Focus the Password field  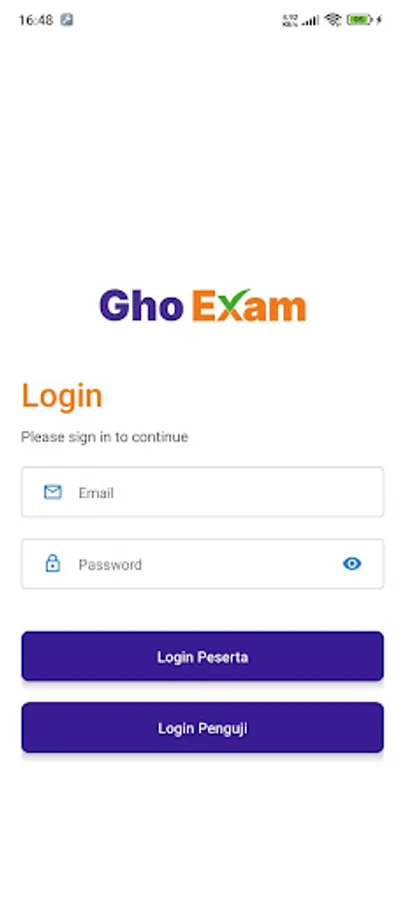(x=202, y=564)
